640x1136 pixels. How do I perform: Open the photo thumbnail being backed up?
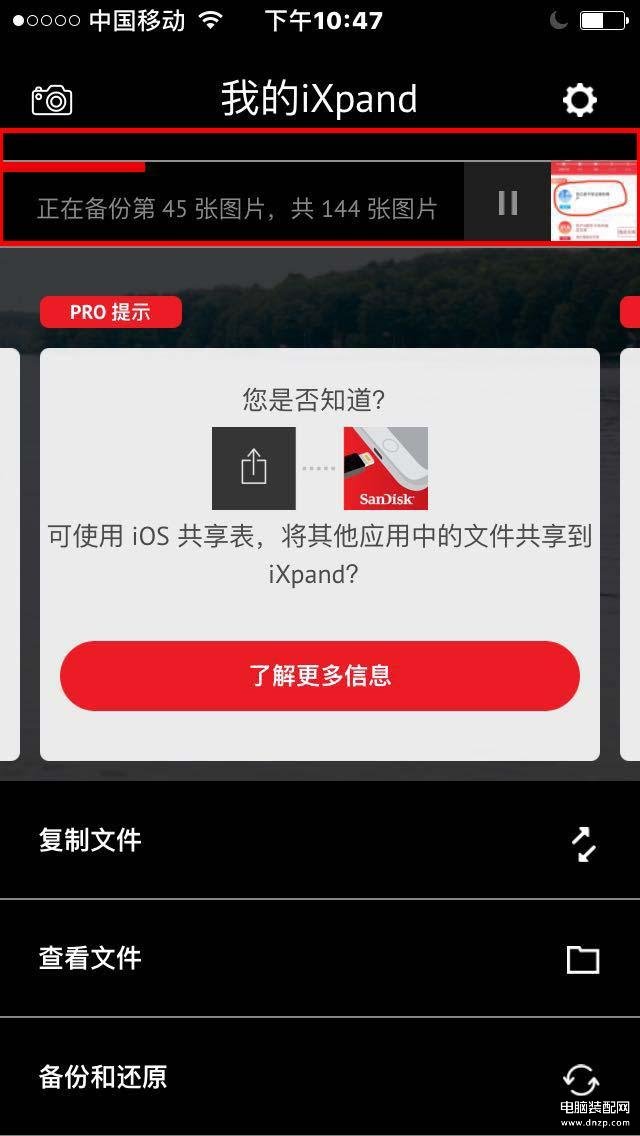point(595,201)
